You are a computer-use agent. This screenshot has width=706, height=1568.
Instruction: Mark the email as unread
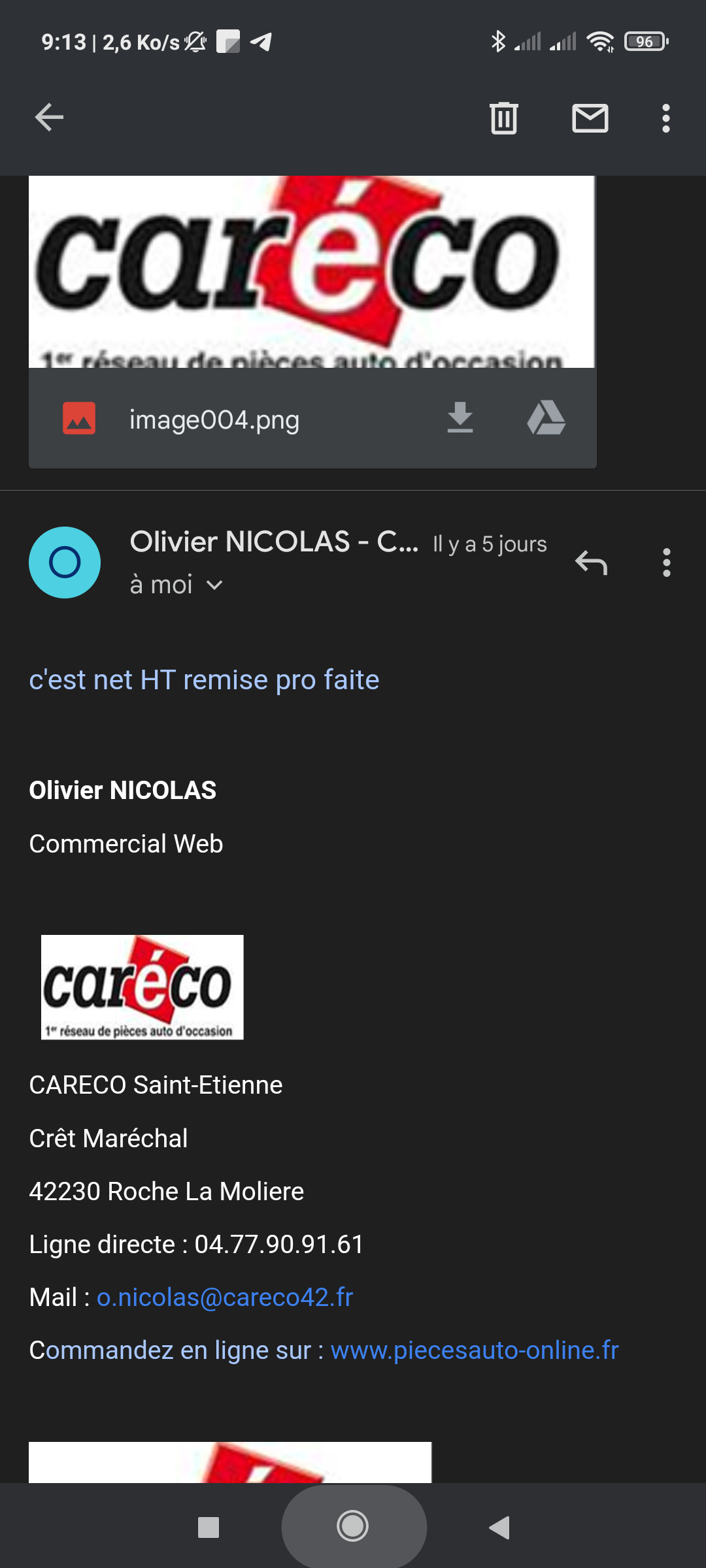coord(590,118)
